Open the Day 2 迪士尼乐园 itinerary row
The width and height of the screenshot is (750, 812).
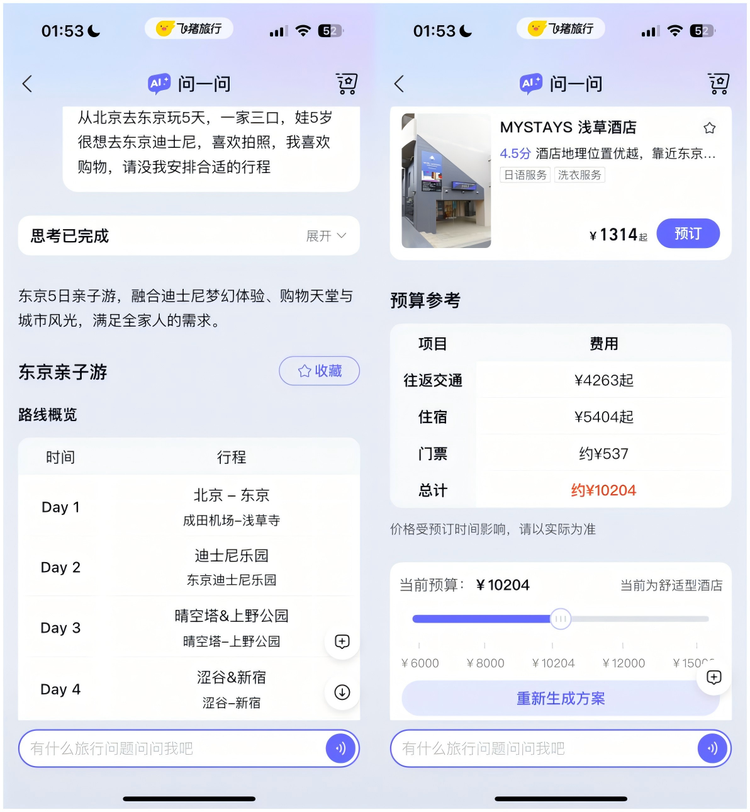(x=190, y=567)
